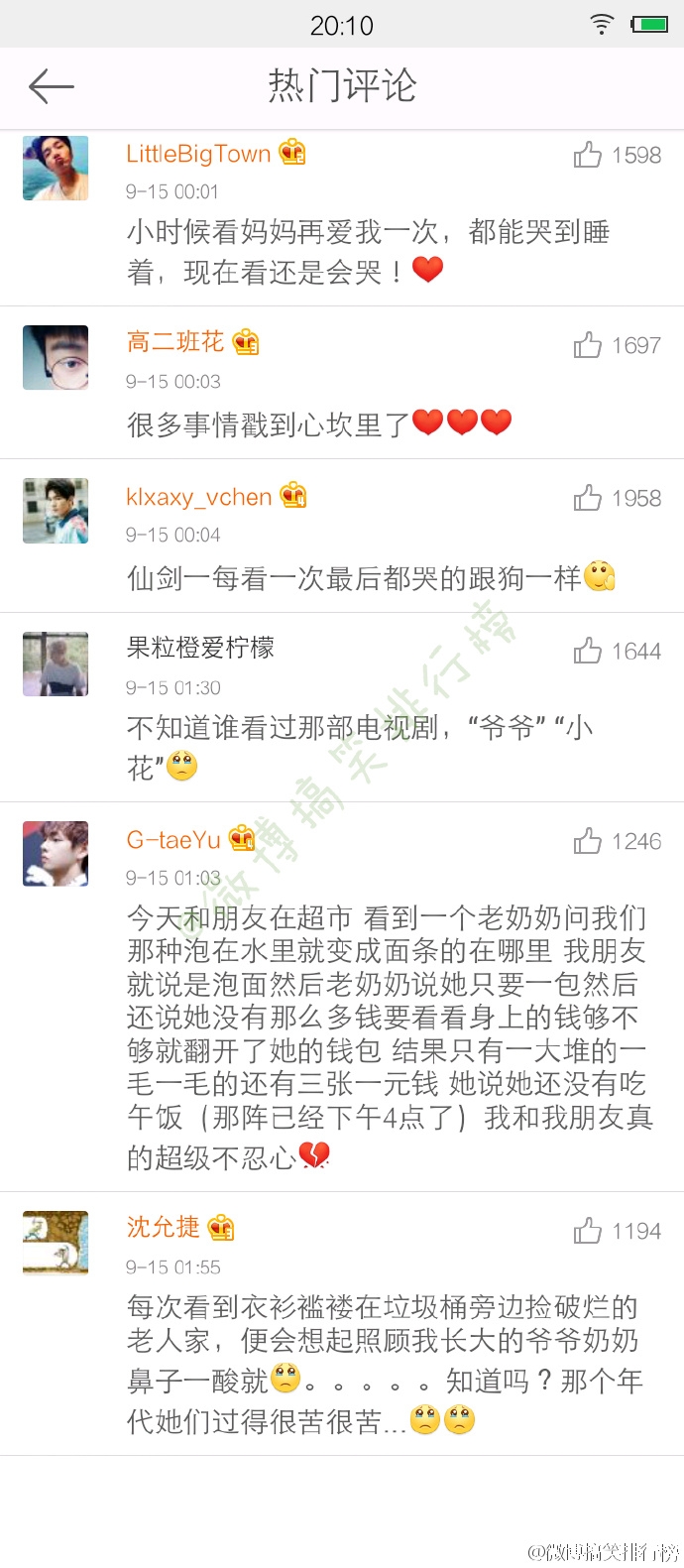Open G-taeYu's profile via username
Screen dimensions: 684x1568
[x=173, y=840]
